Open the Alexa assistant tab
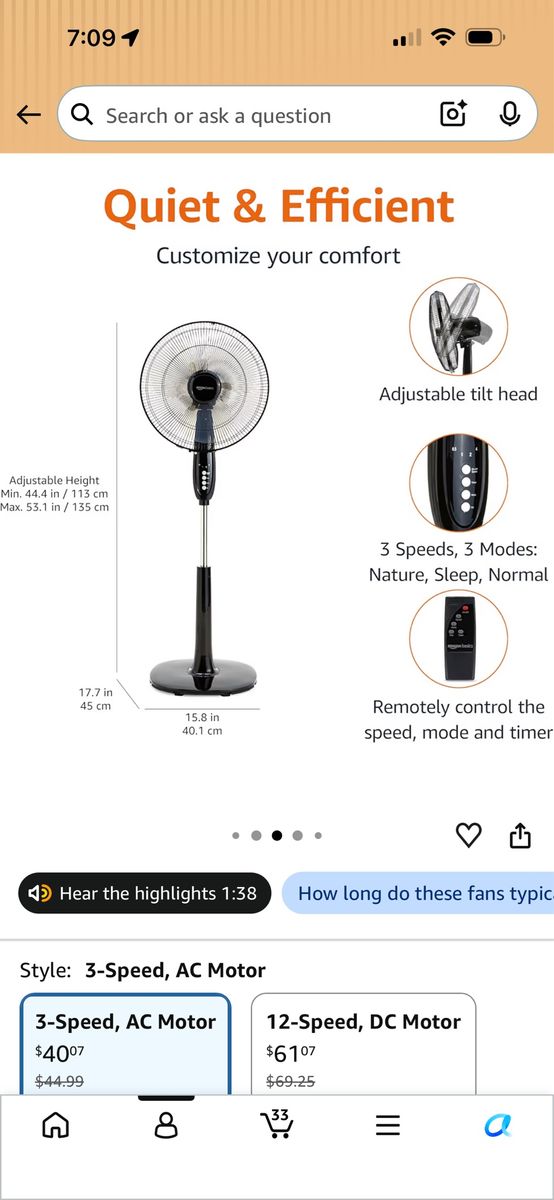 click(x=498, y=1126)
